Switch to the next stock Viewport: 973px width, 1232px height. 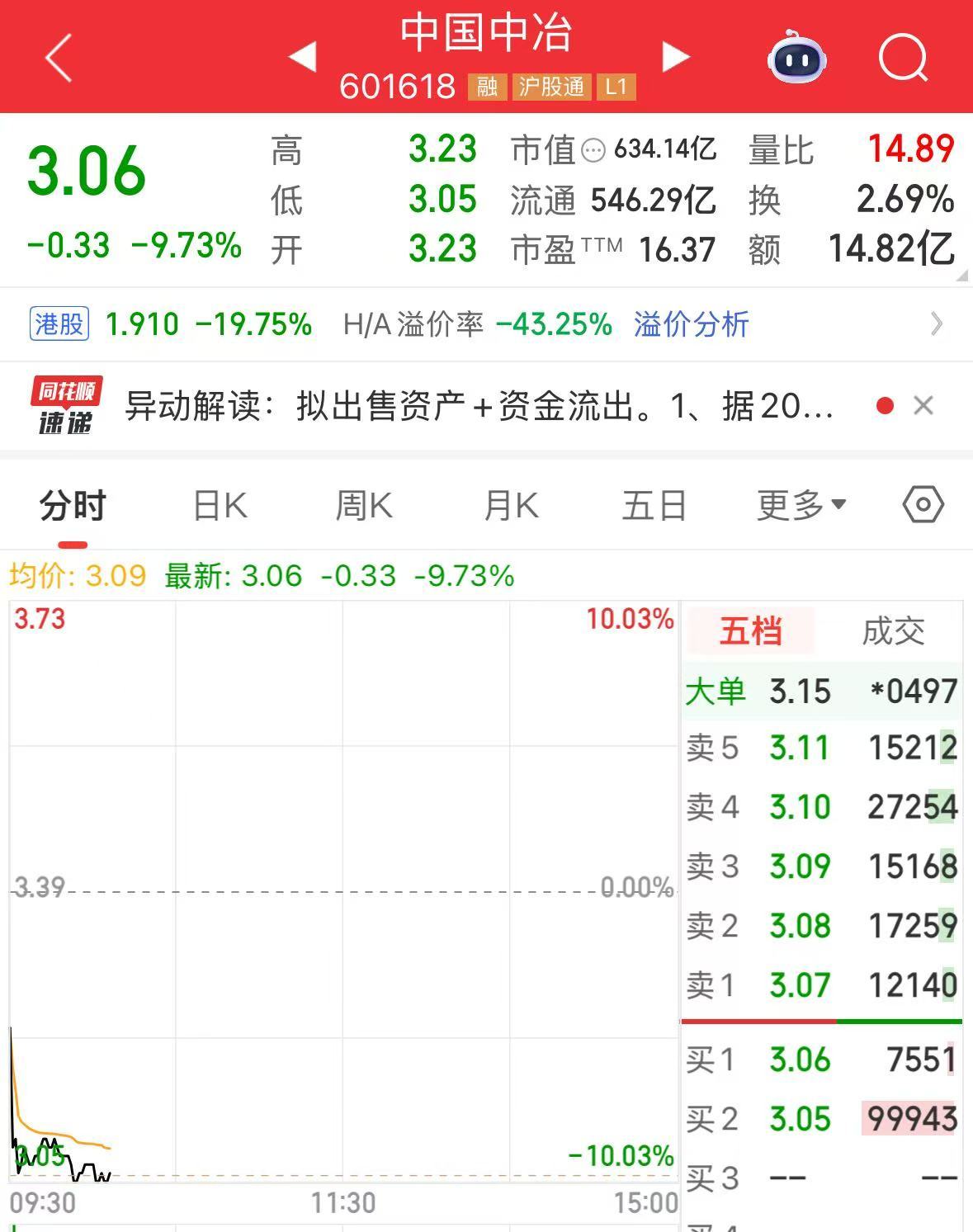pos(675,57)
